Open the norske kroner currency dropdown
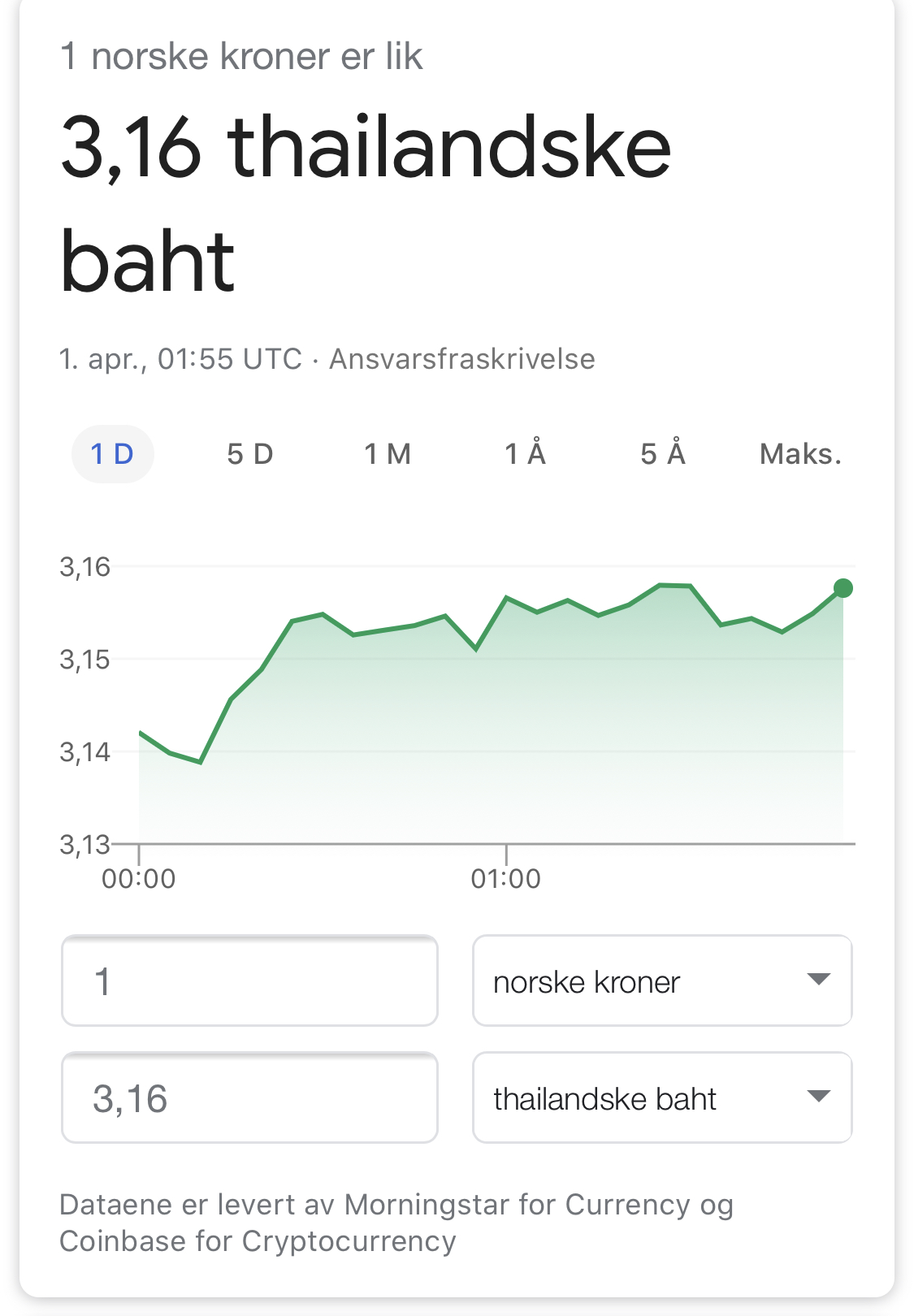Image resolution: width=914 pixels, height=1316 pixels. pyautogui.click(x=662, y=981)
